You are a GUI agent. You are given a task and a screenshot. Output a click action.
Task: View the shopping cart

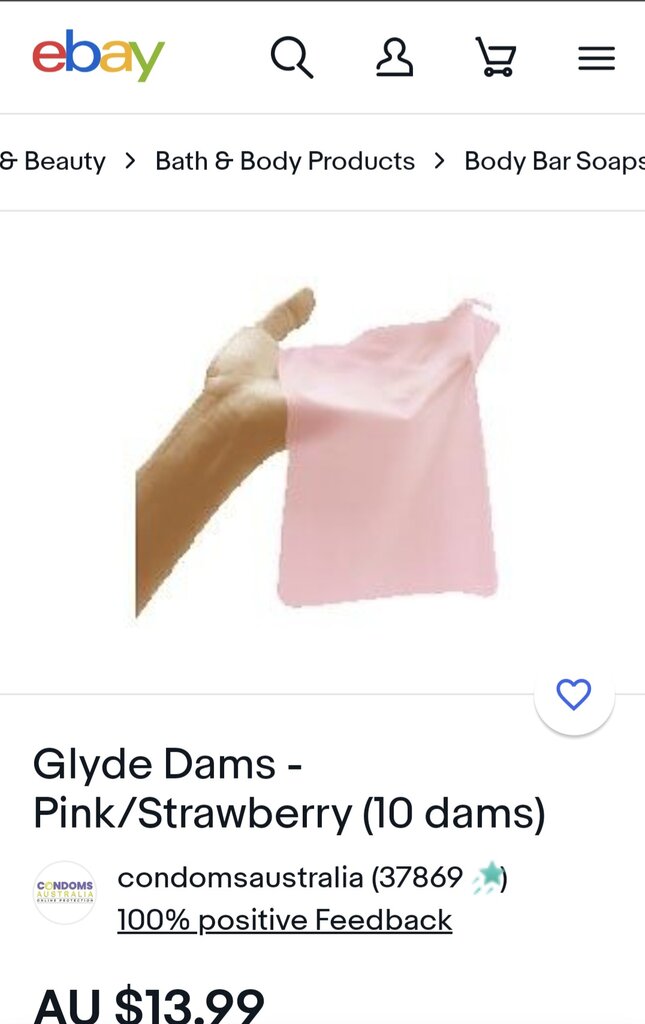pyautogui.click(x=495, y=58)
